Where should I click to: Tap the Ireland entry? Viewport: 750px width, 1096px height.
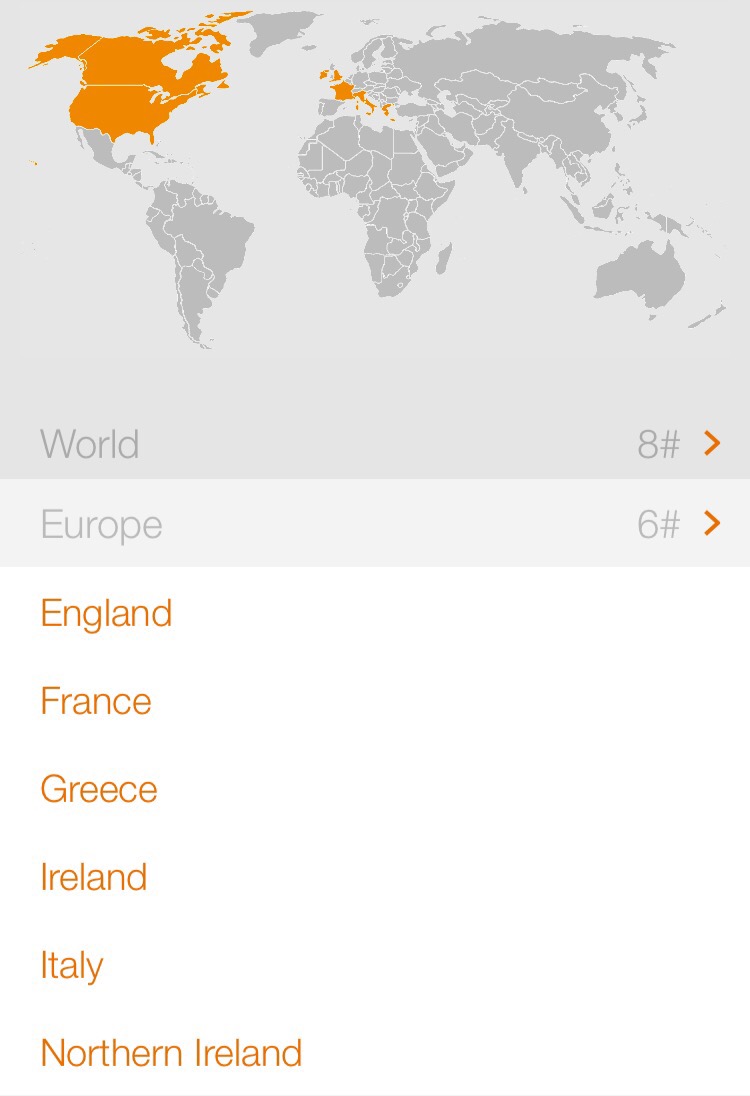94,877
